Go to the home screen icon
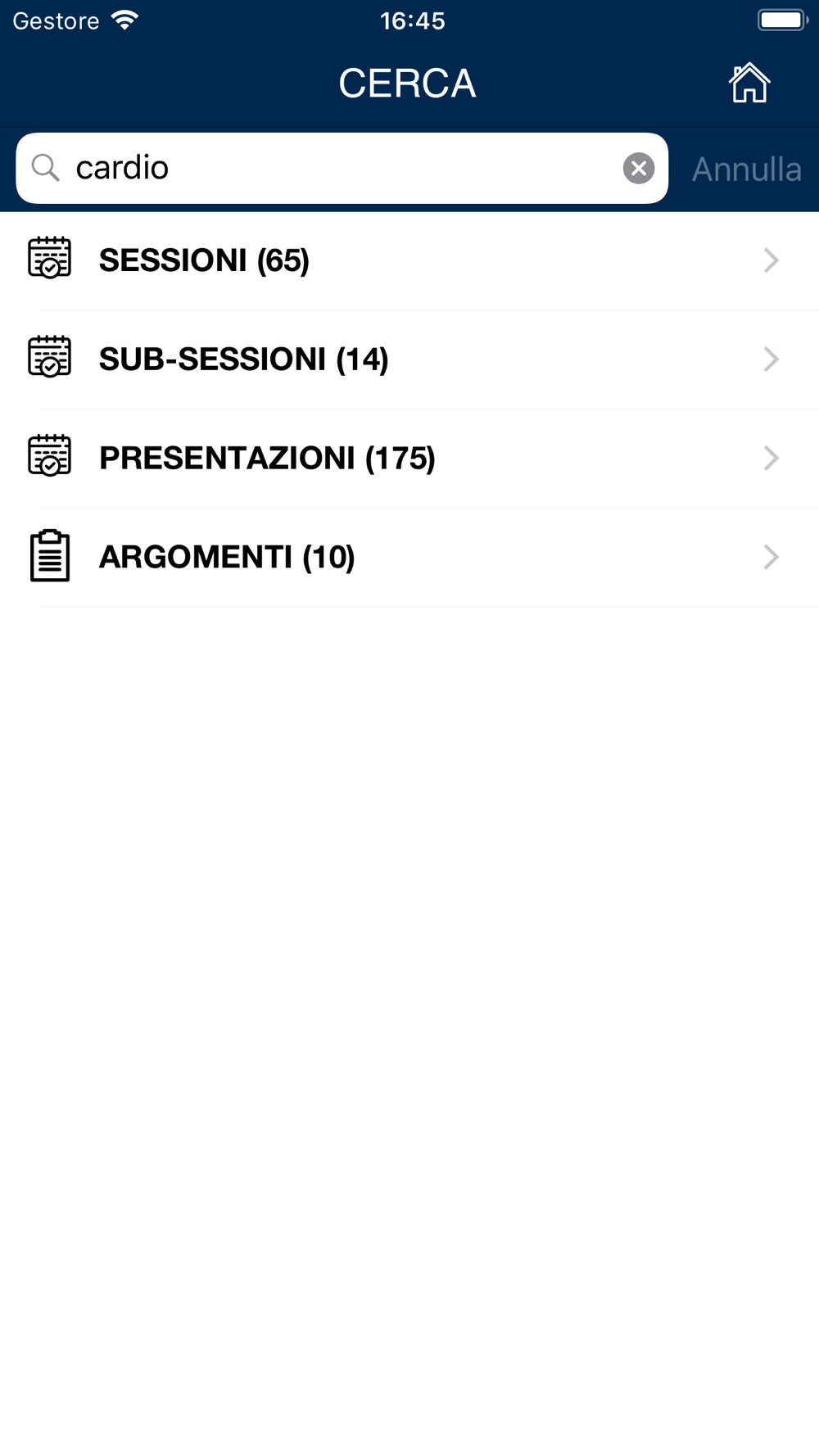 [749, 84]
